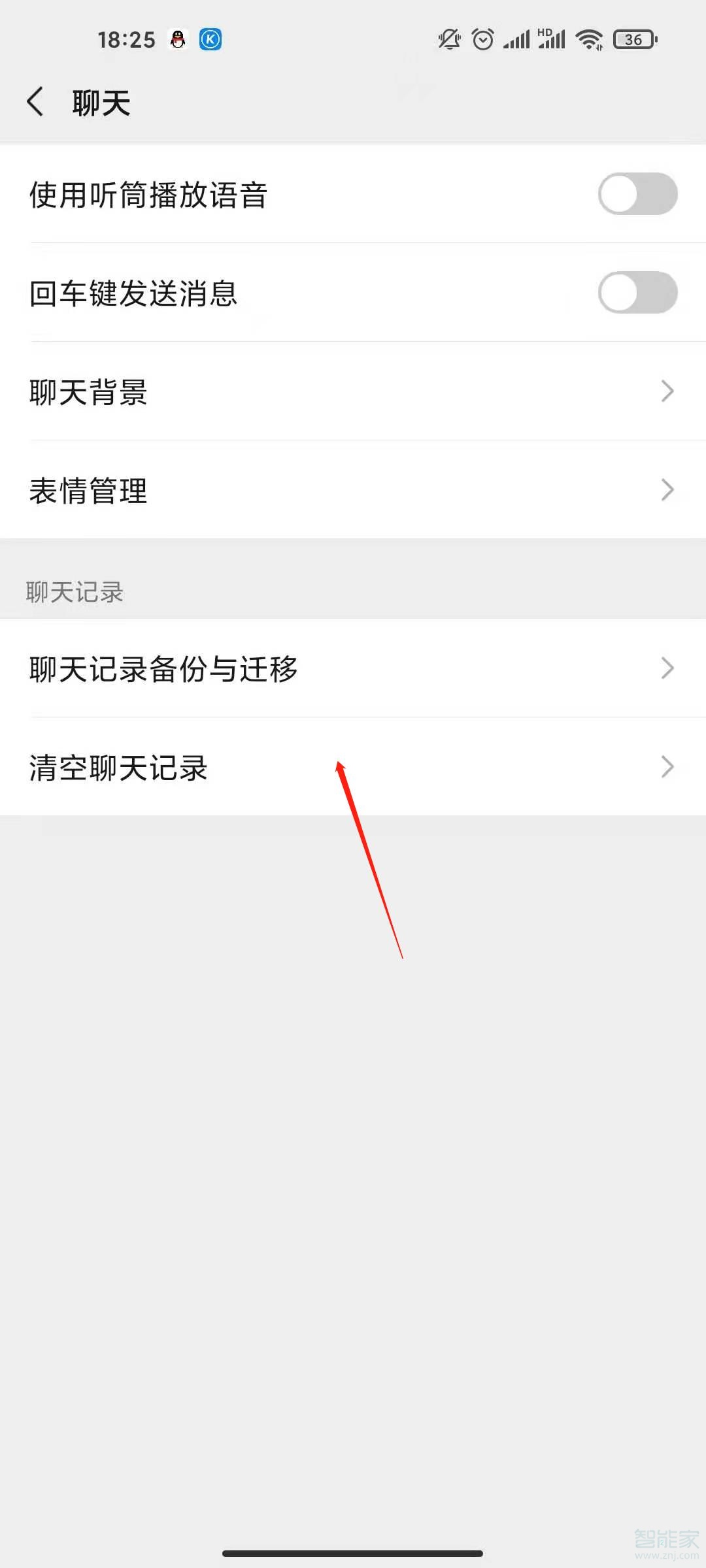706x1568 pixels.
Task: Tap the back arrow beside 聊天
Action: (35, 101)
